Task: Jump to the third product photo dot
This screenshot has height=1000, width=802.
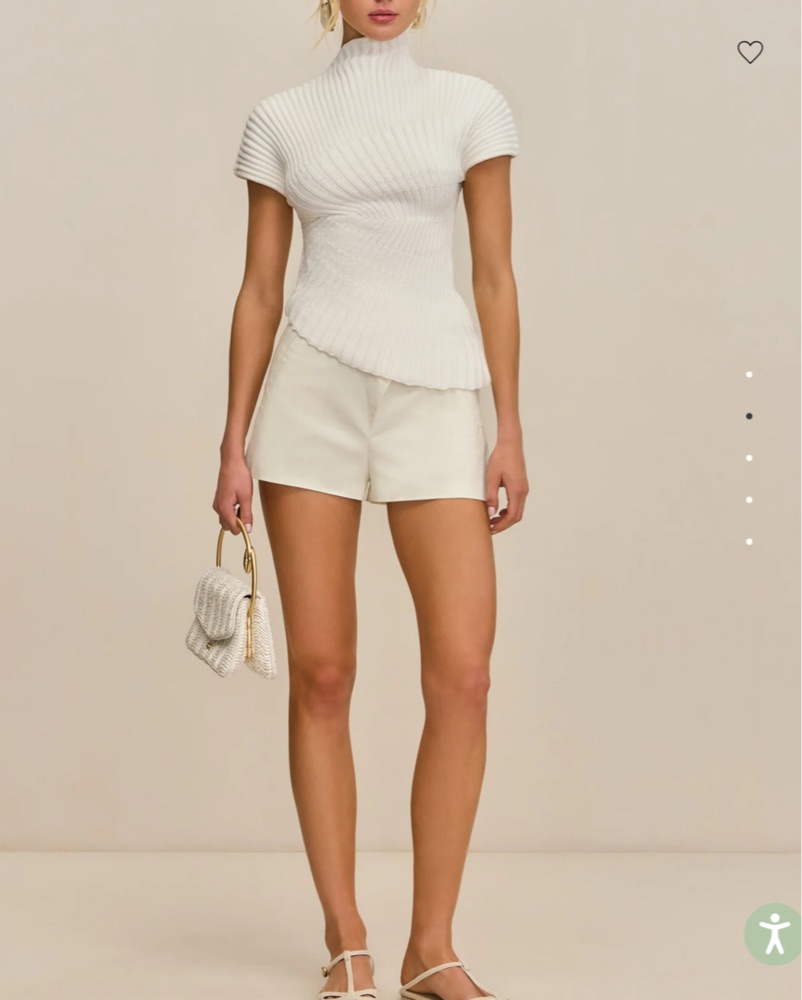Action: [x=749, y=458]
